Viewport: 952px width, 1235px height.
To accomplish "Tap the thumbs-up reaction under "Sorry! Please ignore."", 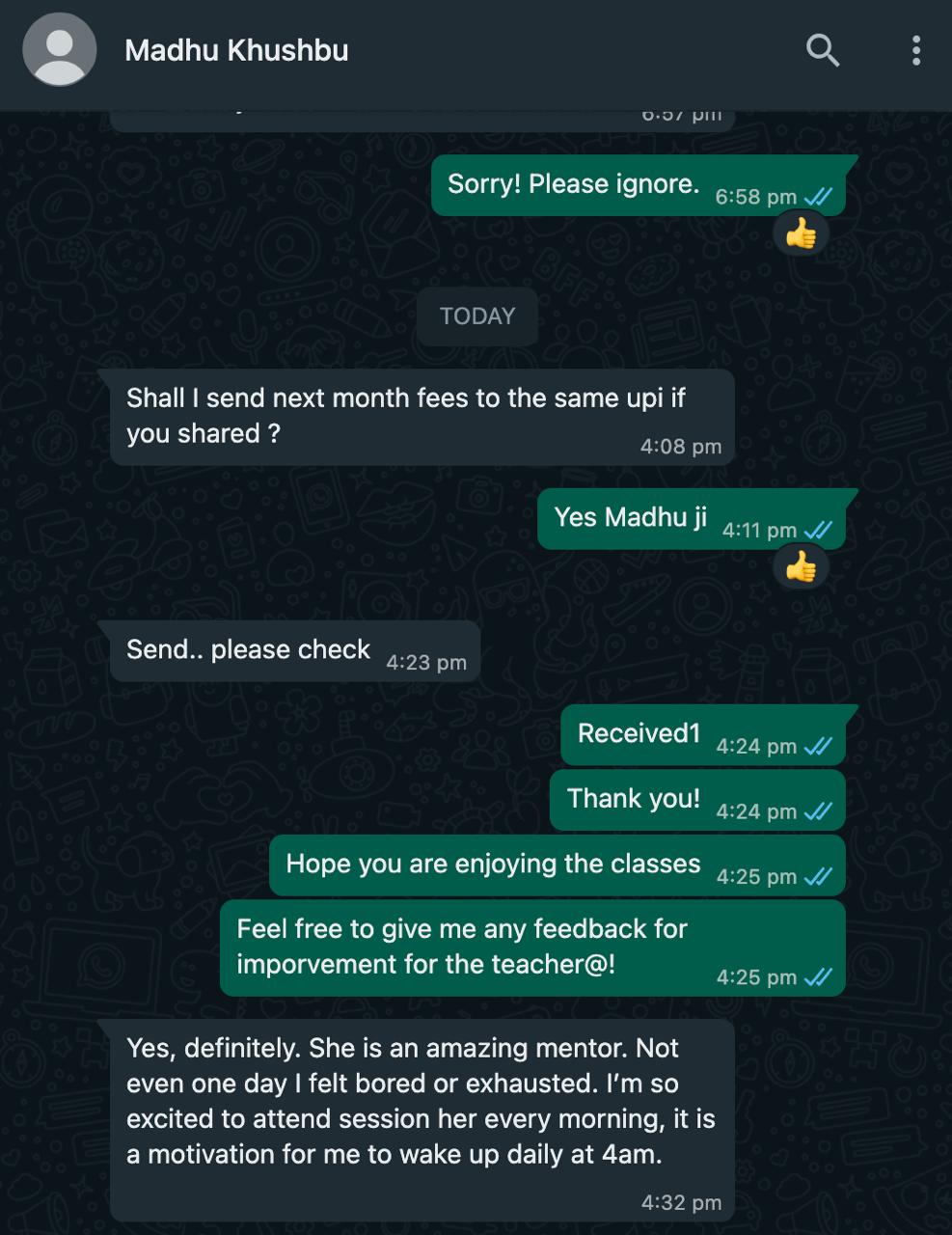I will pyautogui.click(x=801, y=233).
